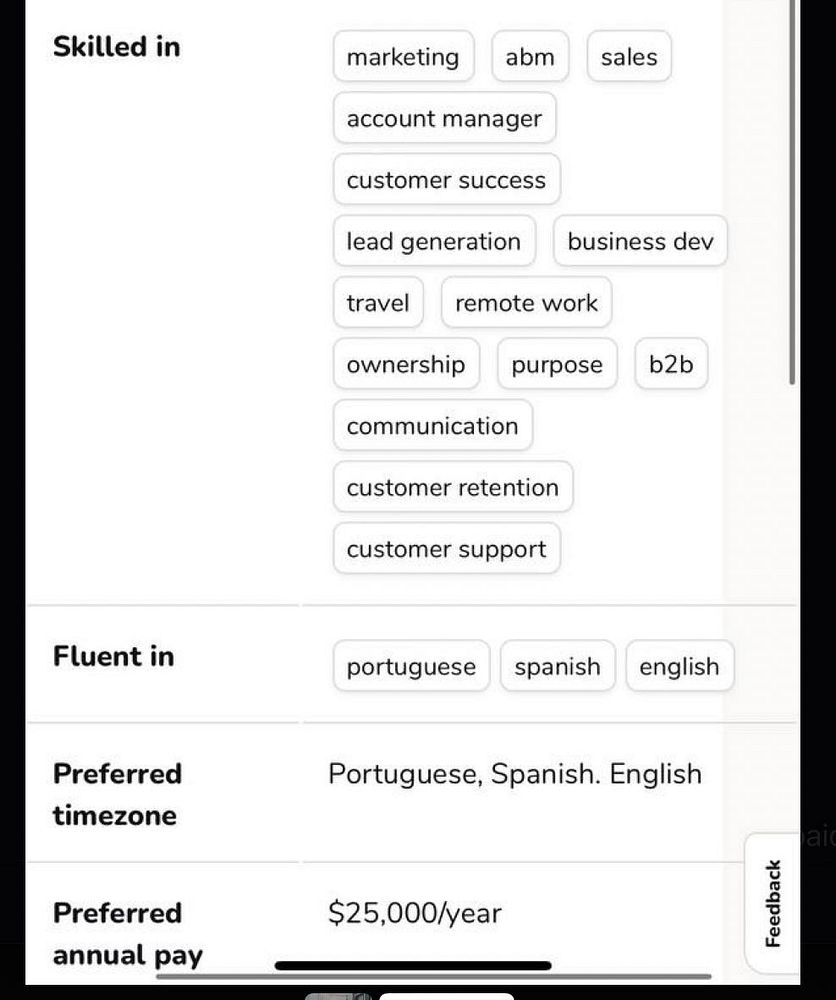Tap the marketing skill chip
The width and height of the screenshot is (836, 1000).
tap(403, 57)
